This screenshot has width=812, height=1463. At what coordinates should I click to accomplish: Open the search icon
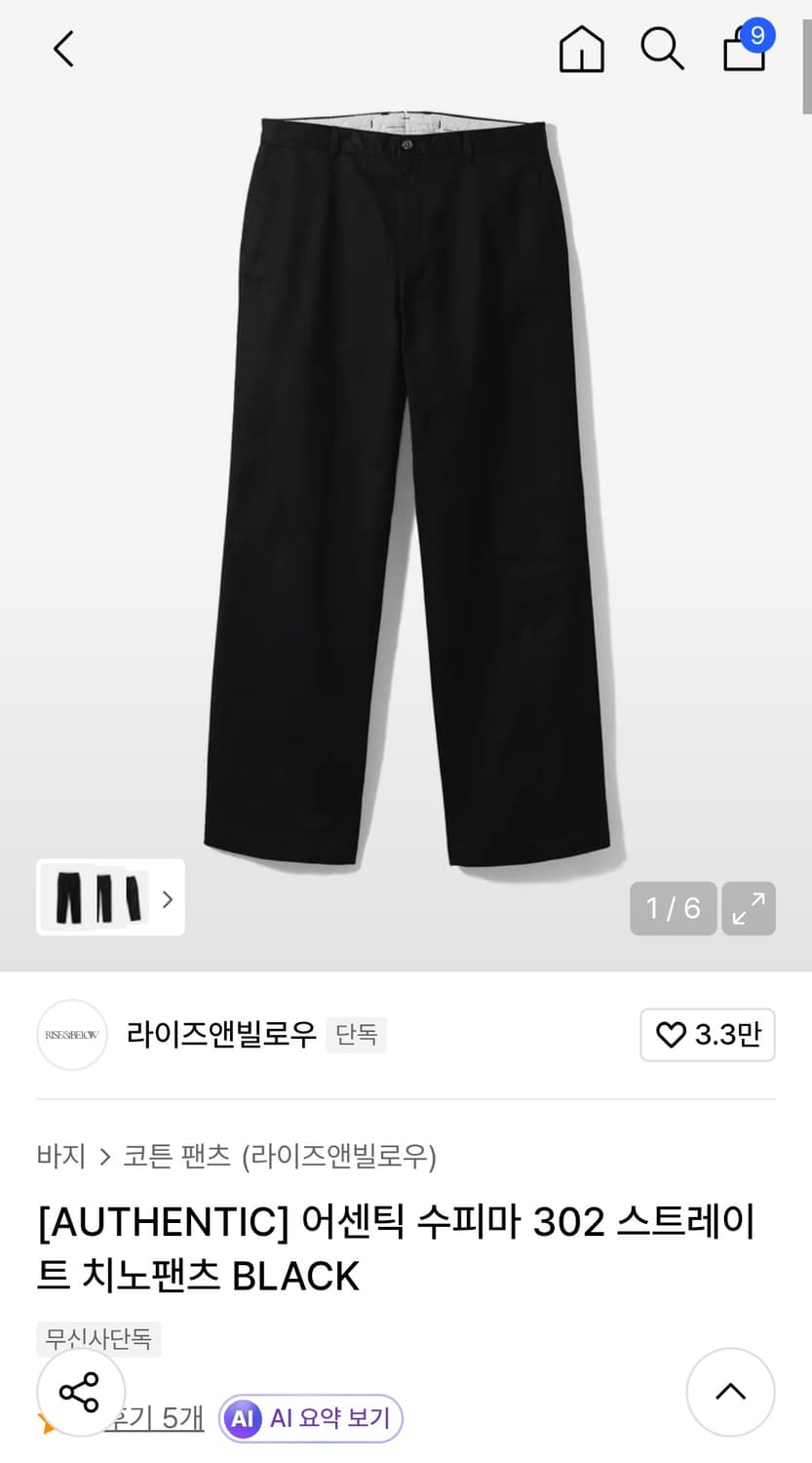(x=662, y=49)
